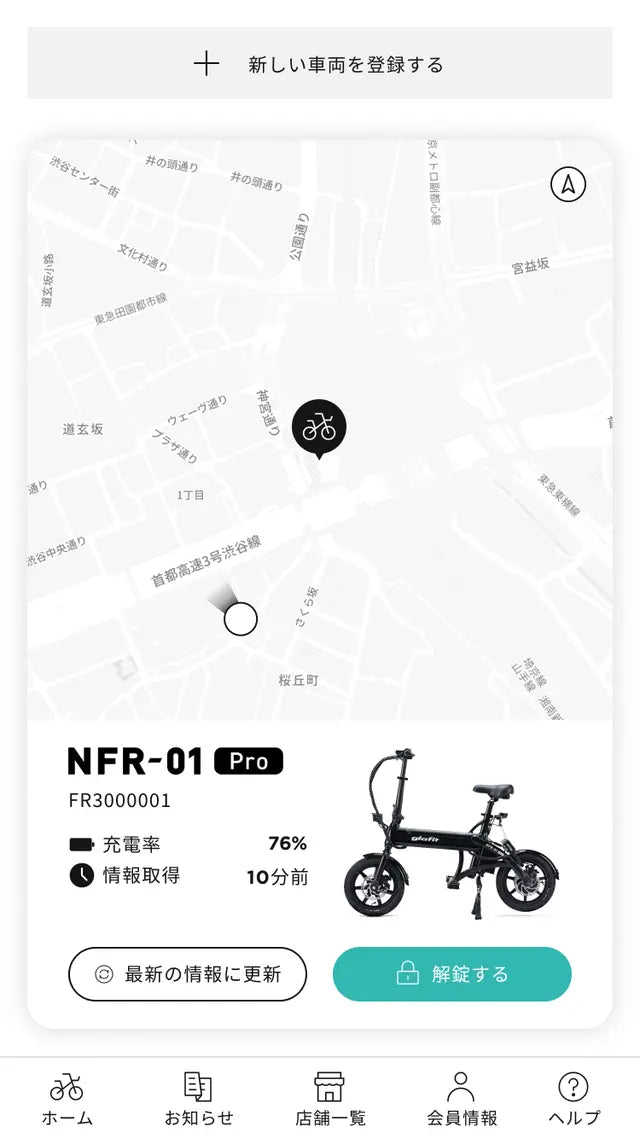The height and width of the screenshot is (1138, 640).
Task: Open the 会員情報 tab
Action: (461, 1098)
